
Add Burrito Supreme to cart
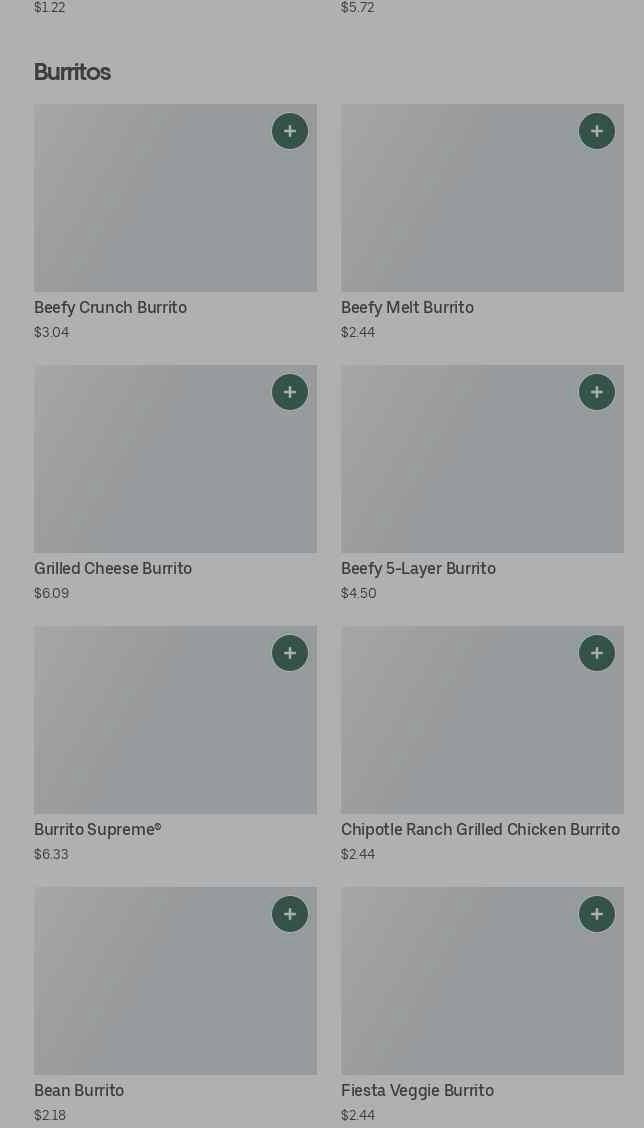tap(290, 653)
